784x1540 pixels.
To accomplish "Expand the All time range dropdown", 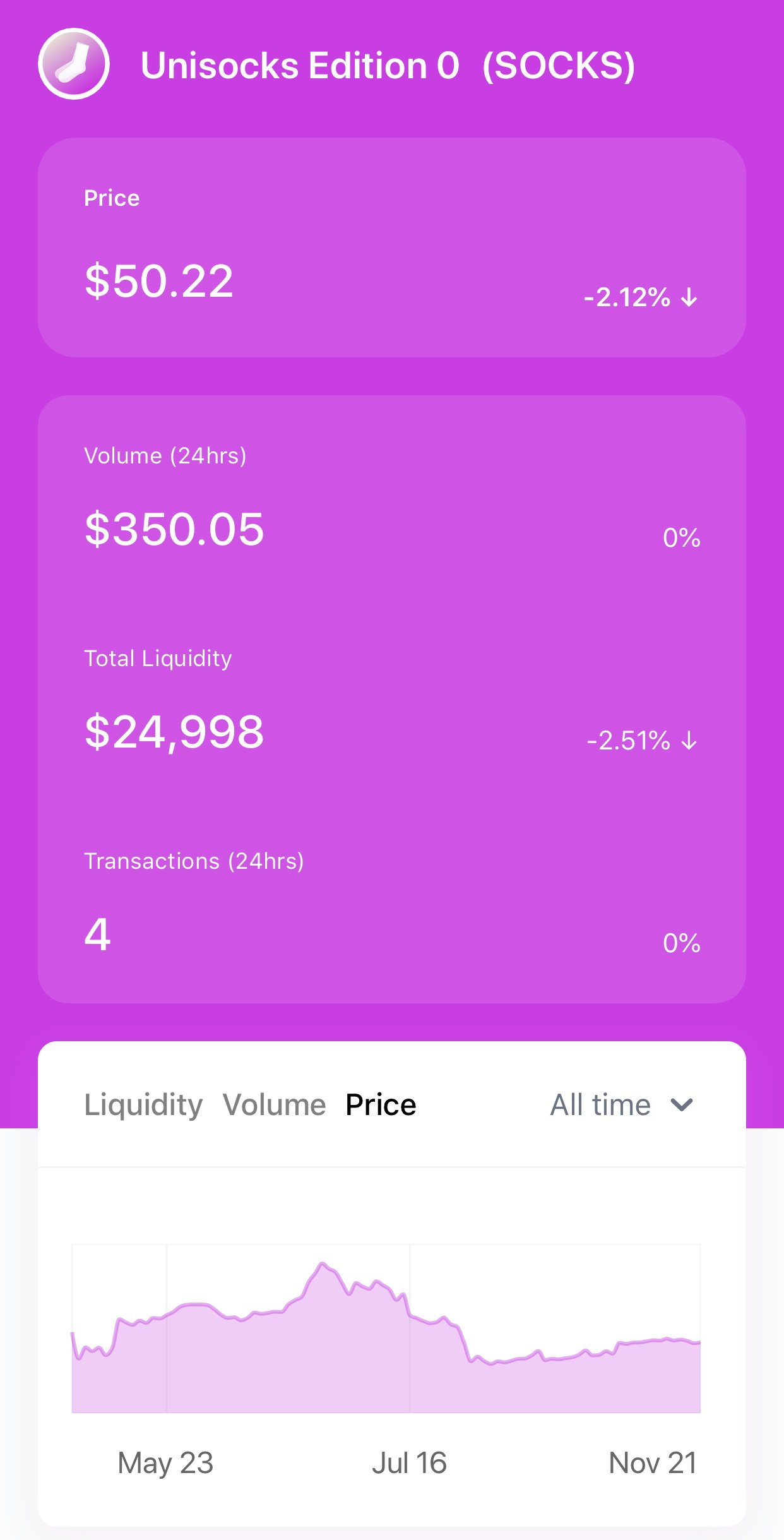I will 621,1105.
